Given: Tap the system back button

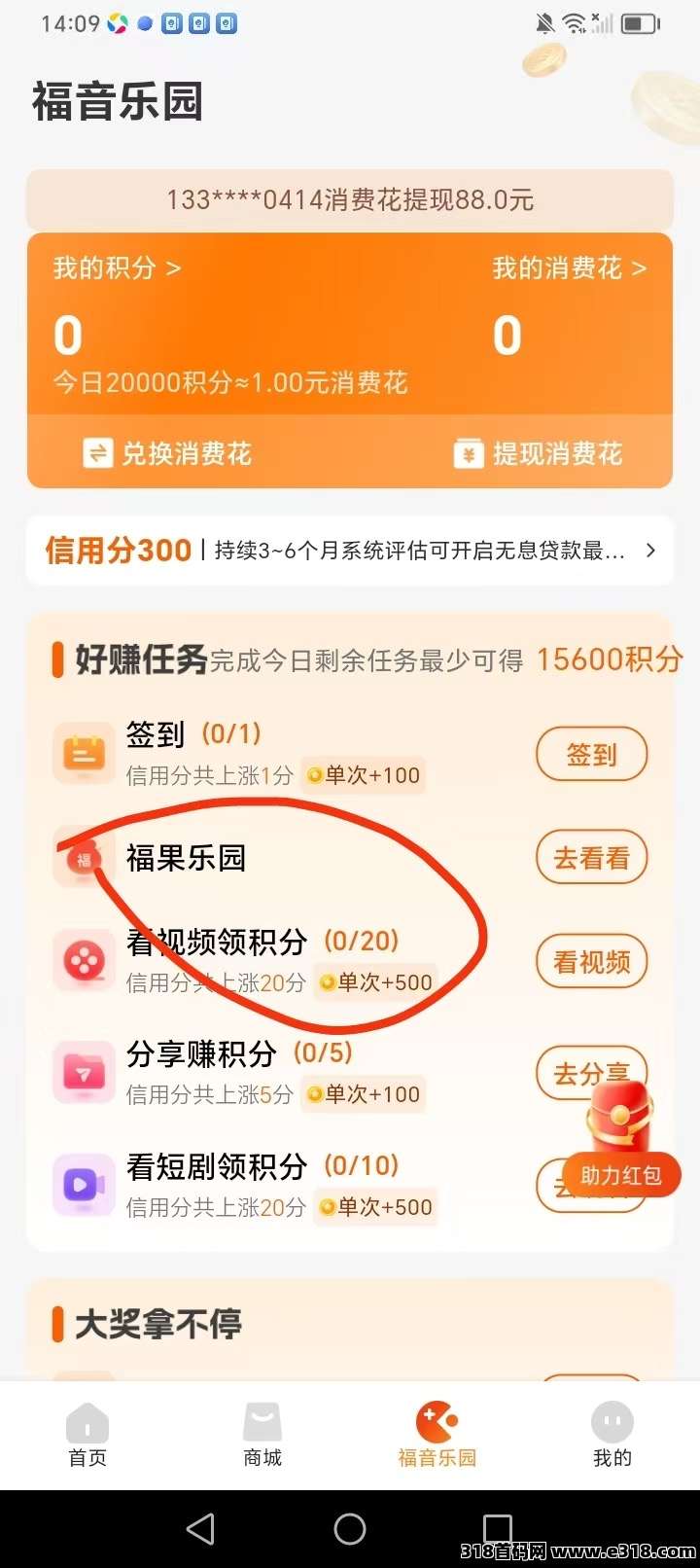Looking at the screenshot, I should [200, 1528].
